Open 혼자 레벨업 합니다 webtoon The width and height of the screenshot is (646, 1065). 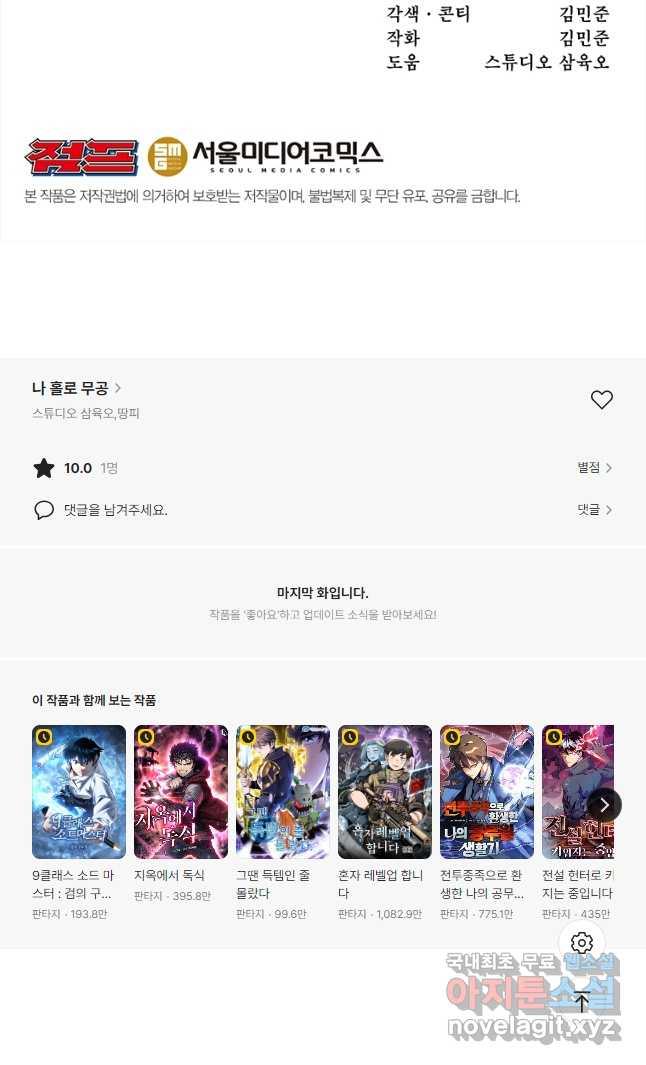click(x=385, y=792)
